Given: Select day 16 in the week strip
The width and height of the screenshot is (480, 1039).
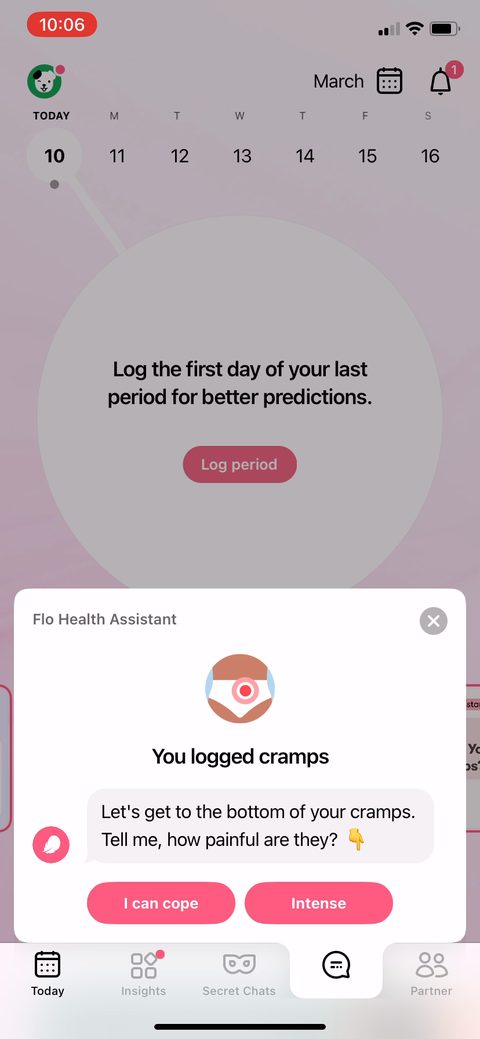Looking at the screenshot, I should coord(430,156).
